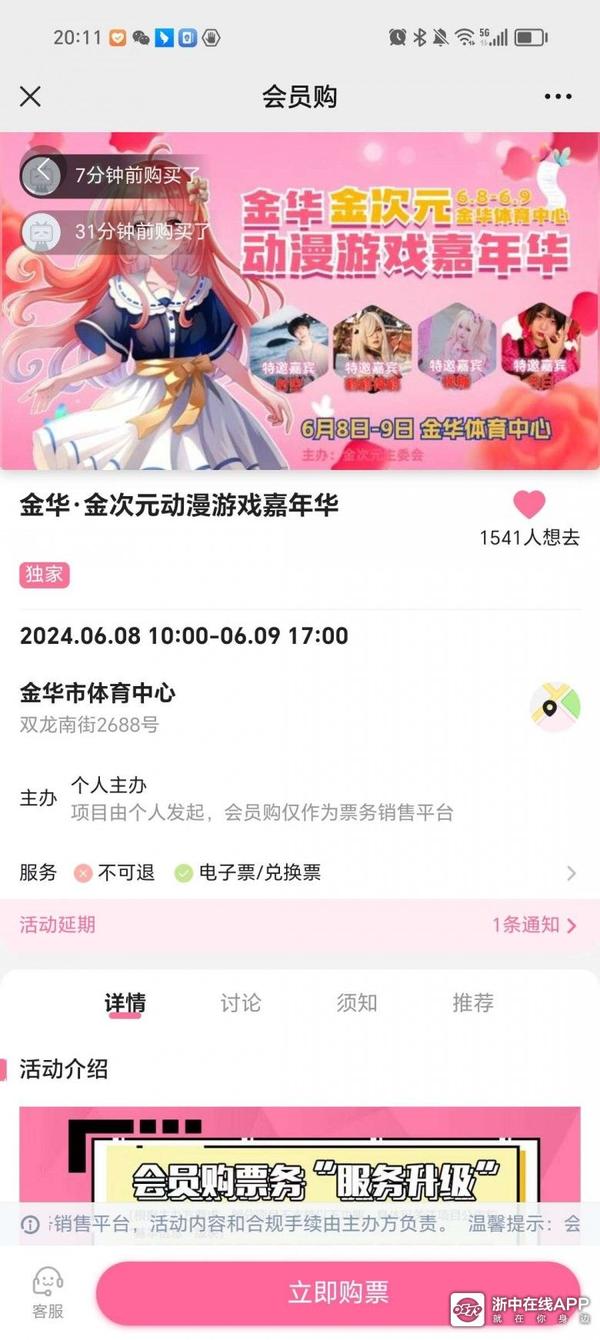The width and height of the screenshot is (600, 1340).
Task: Close the 会员购 page
Action: 31,96
